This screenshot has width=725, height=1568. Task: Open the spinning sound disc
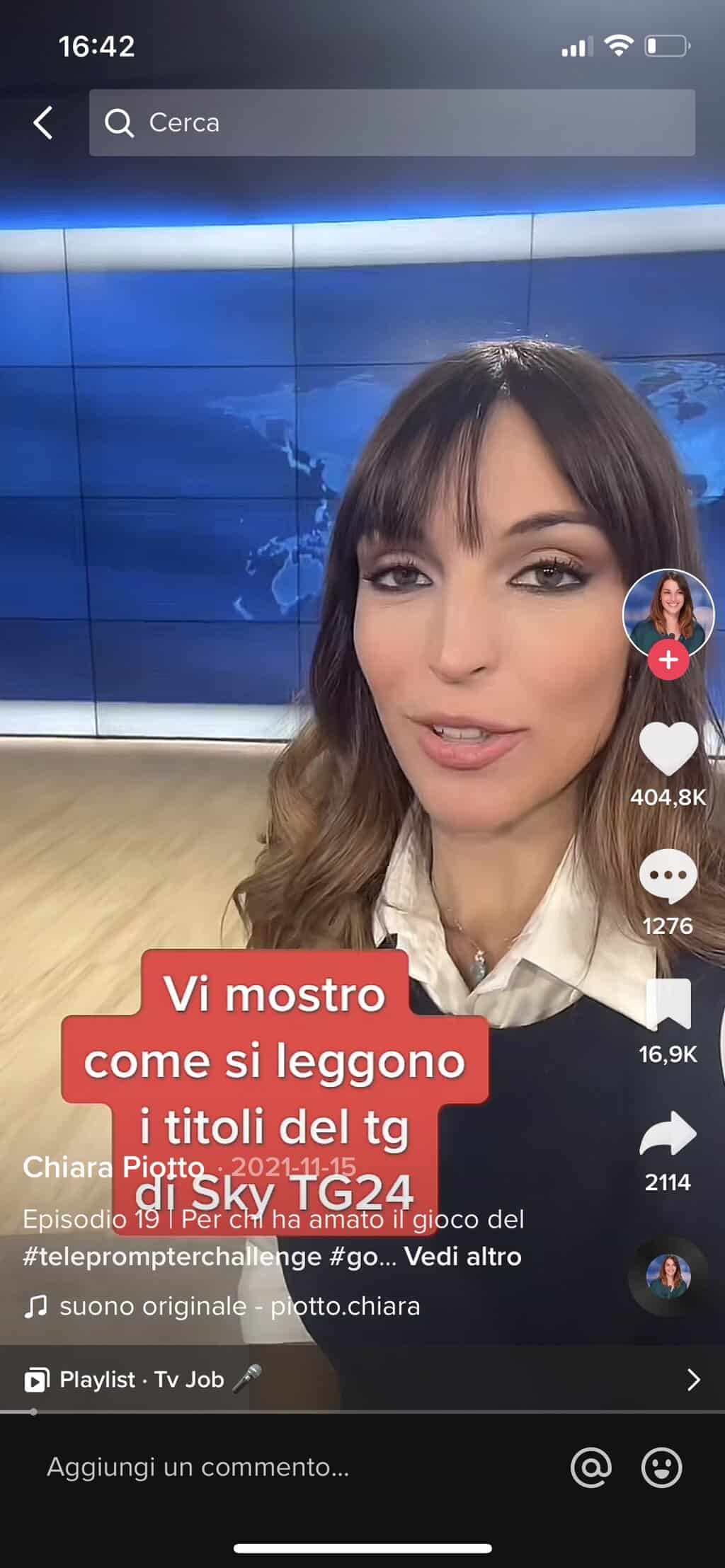668,1276
